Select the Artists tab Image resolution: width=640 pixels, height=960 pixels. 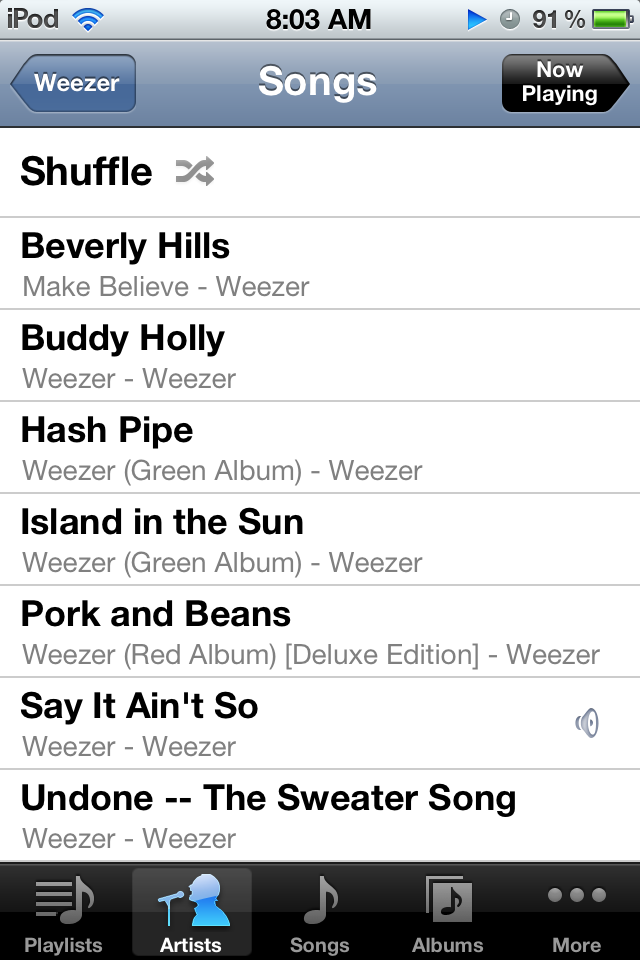tap(192, 913)
